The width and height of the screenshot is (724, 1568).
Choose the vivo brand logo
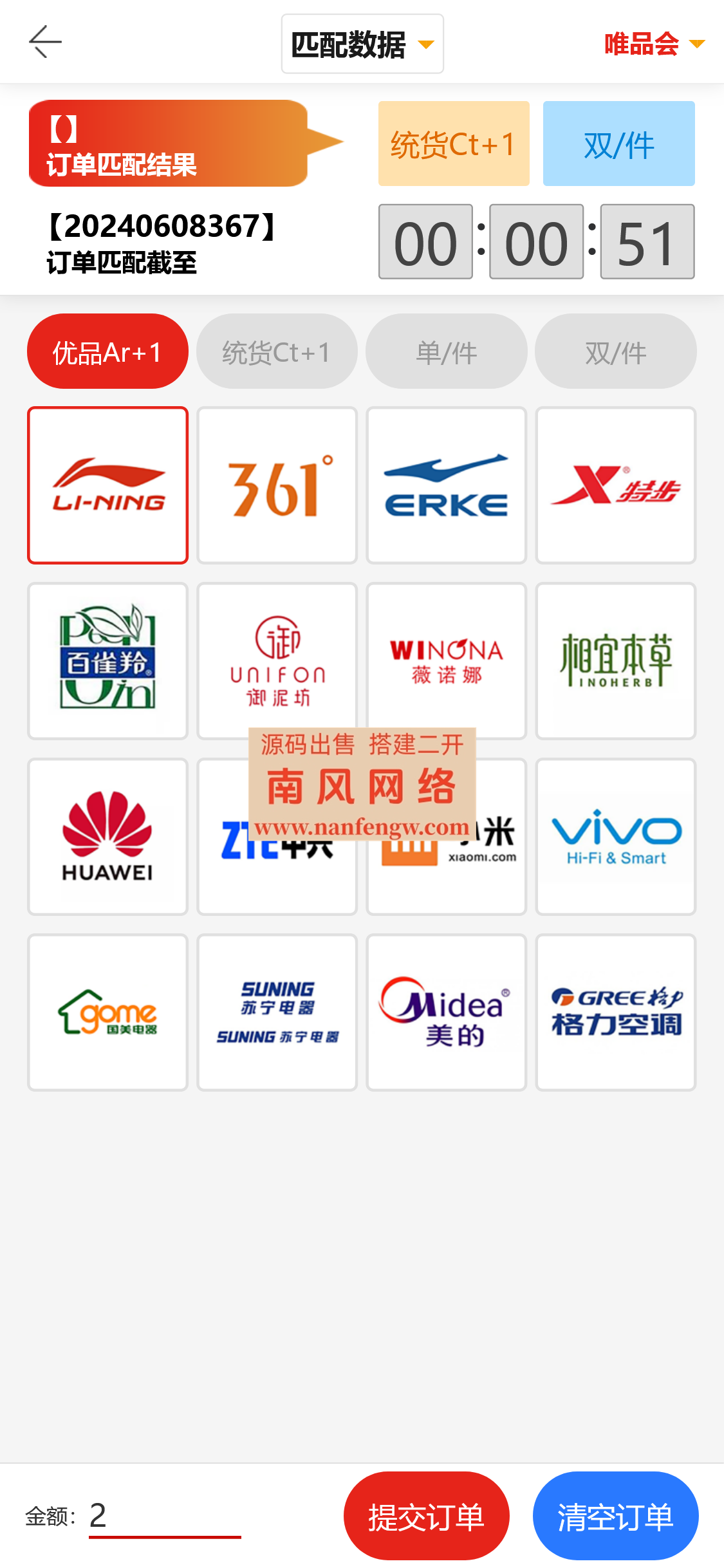click(x=615, y=837)
